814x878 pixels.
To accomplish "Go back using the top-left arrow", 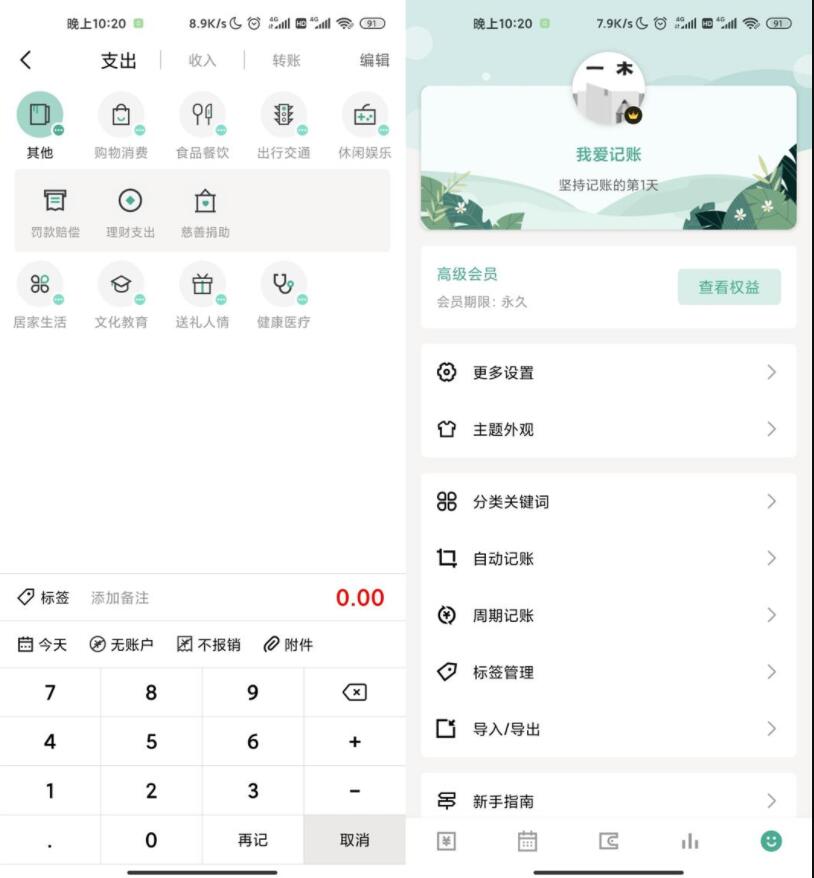I will click(x=26, y=60).
